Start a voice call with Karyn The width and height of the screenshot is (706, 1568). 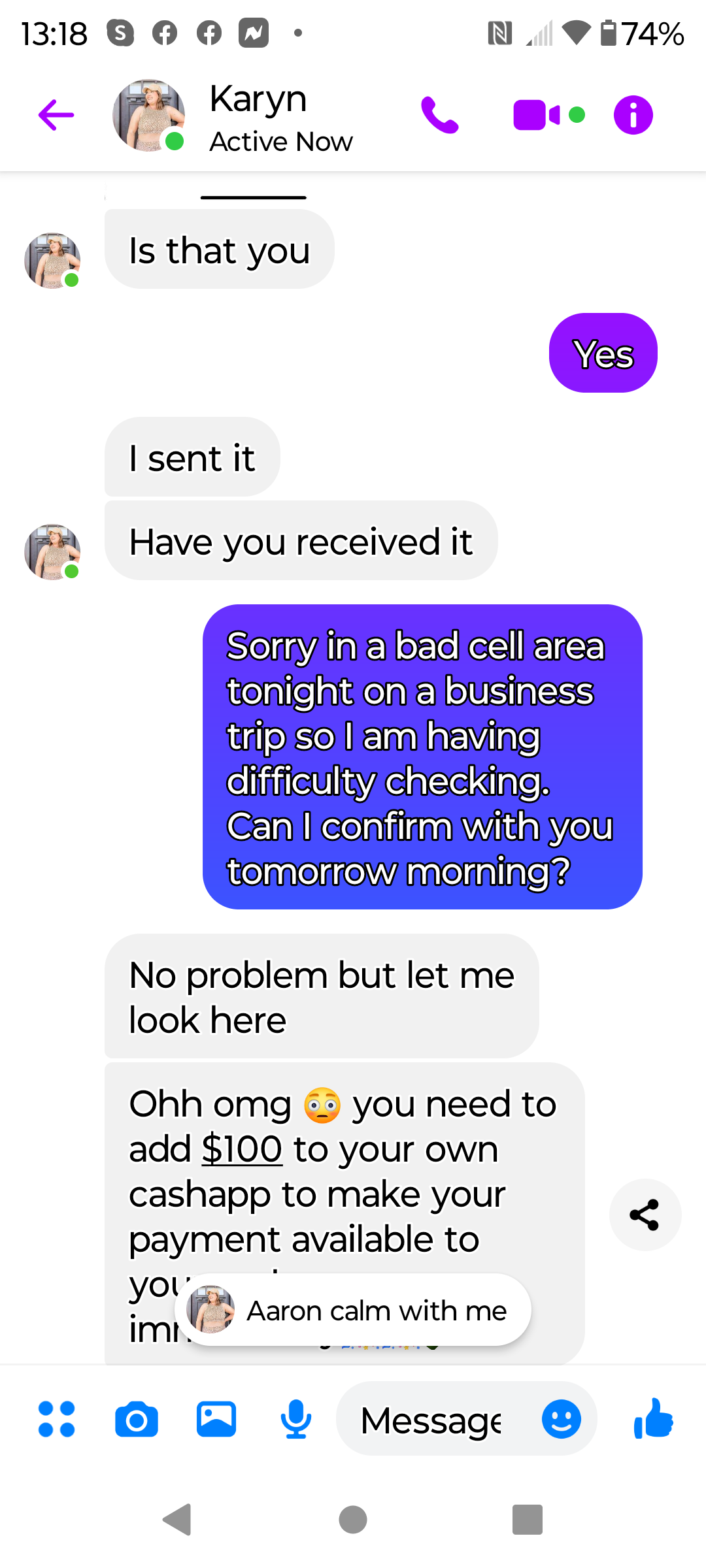[439, 116]
